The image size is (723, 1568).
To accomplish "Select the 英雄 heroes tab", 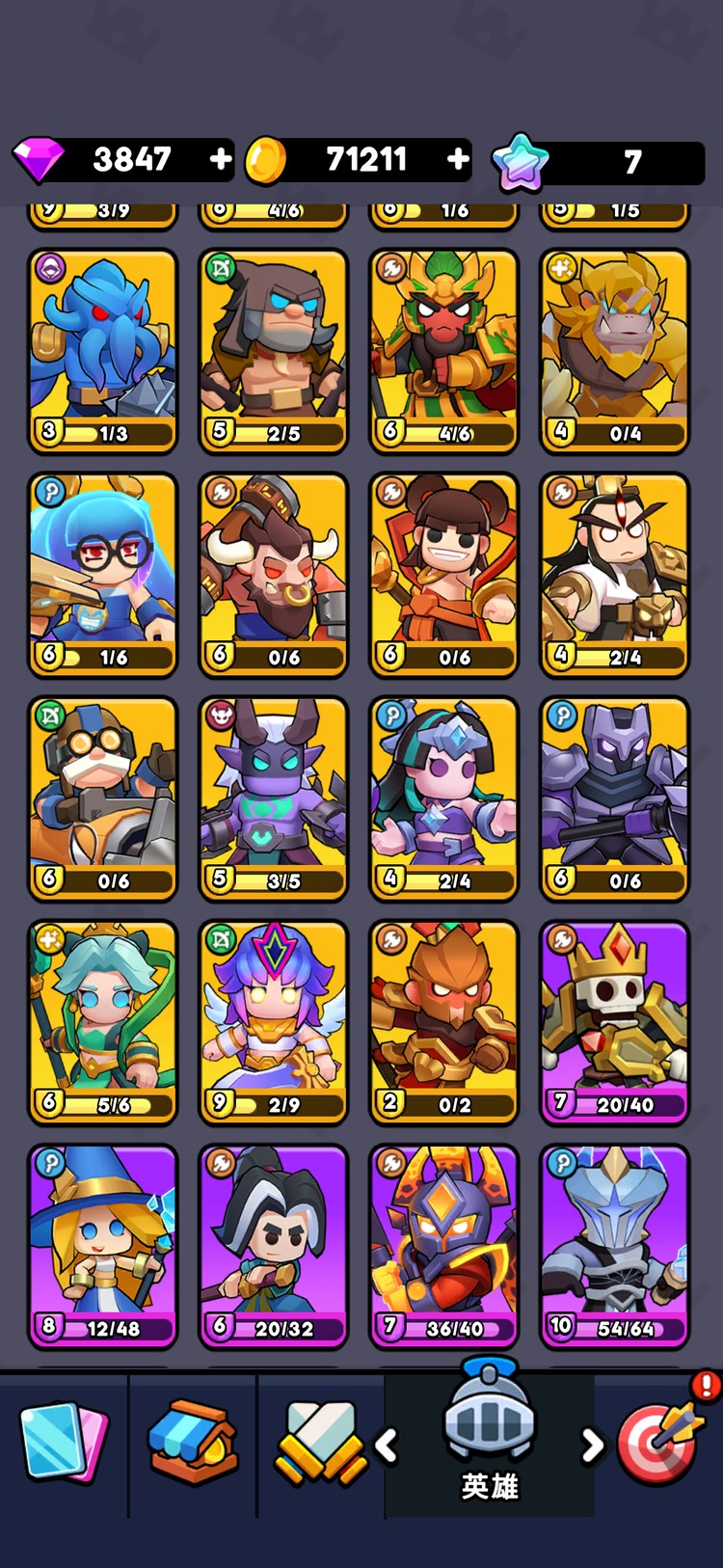I will click(490, 1444).
